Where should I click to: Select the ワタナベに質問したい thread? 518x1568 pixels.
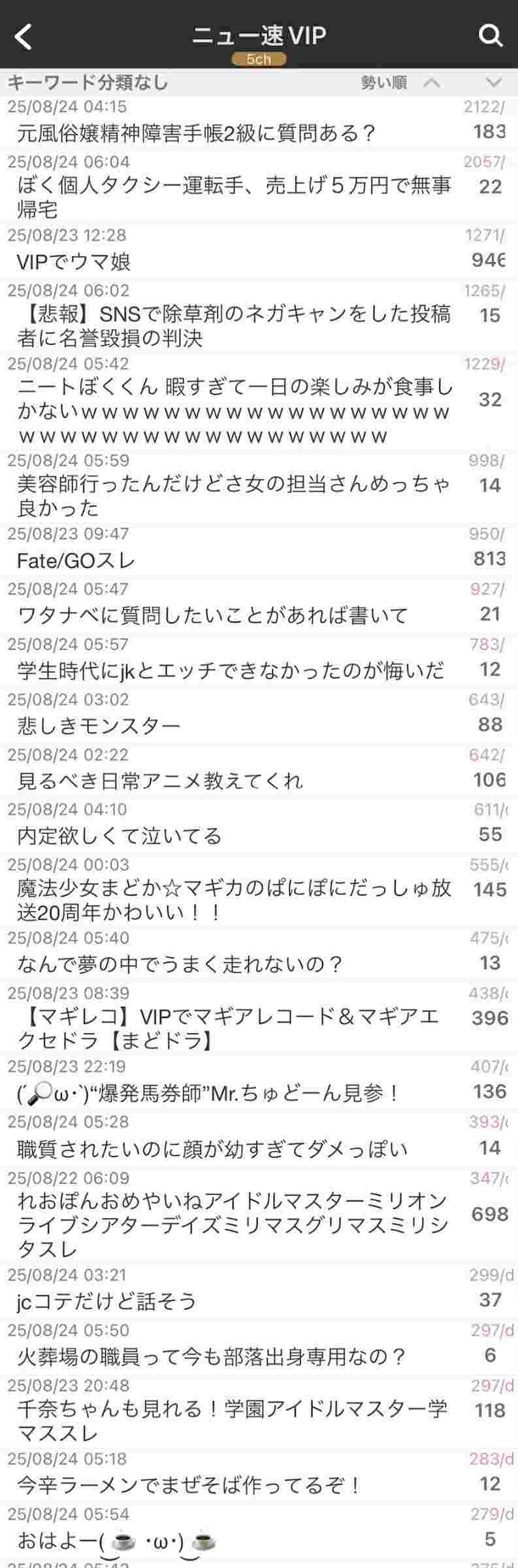point(212,615)
